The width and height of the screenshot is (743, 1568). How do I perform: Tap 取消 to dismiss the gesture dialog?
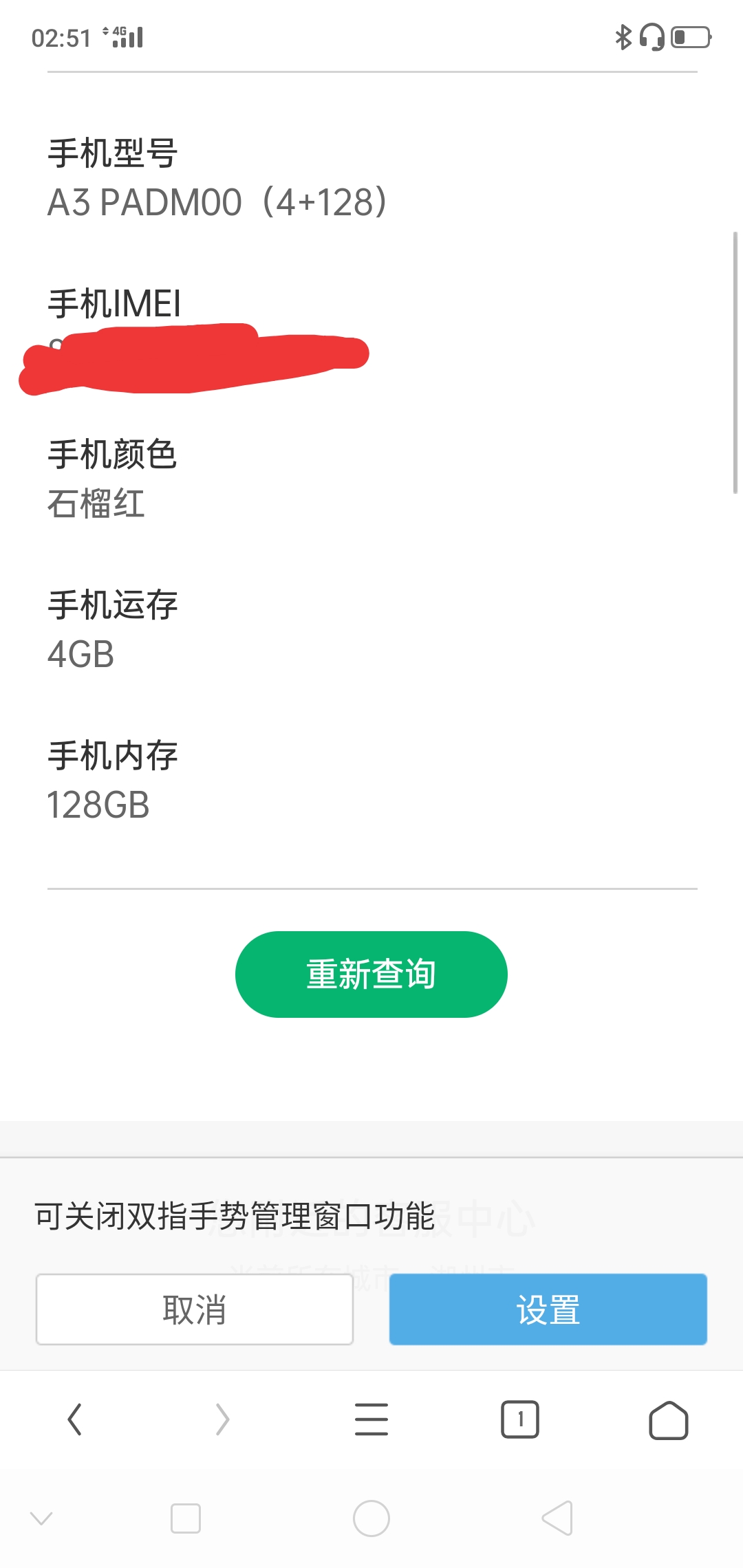click(x=194, y=1309)
